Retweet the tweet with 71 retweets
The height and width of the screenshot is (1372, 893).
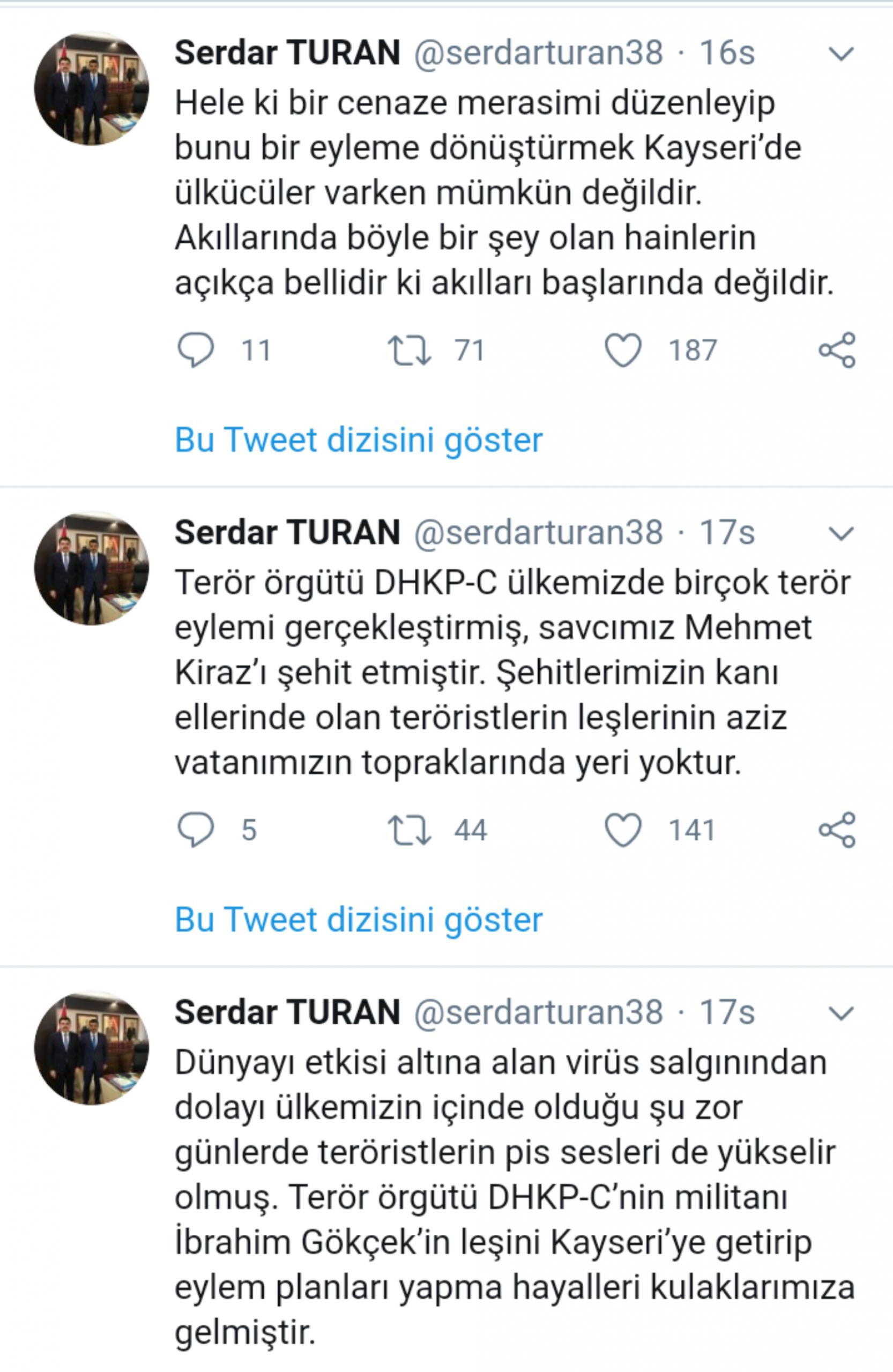(409, 351)
